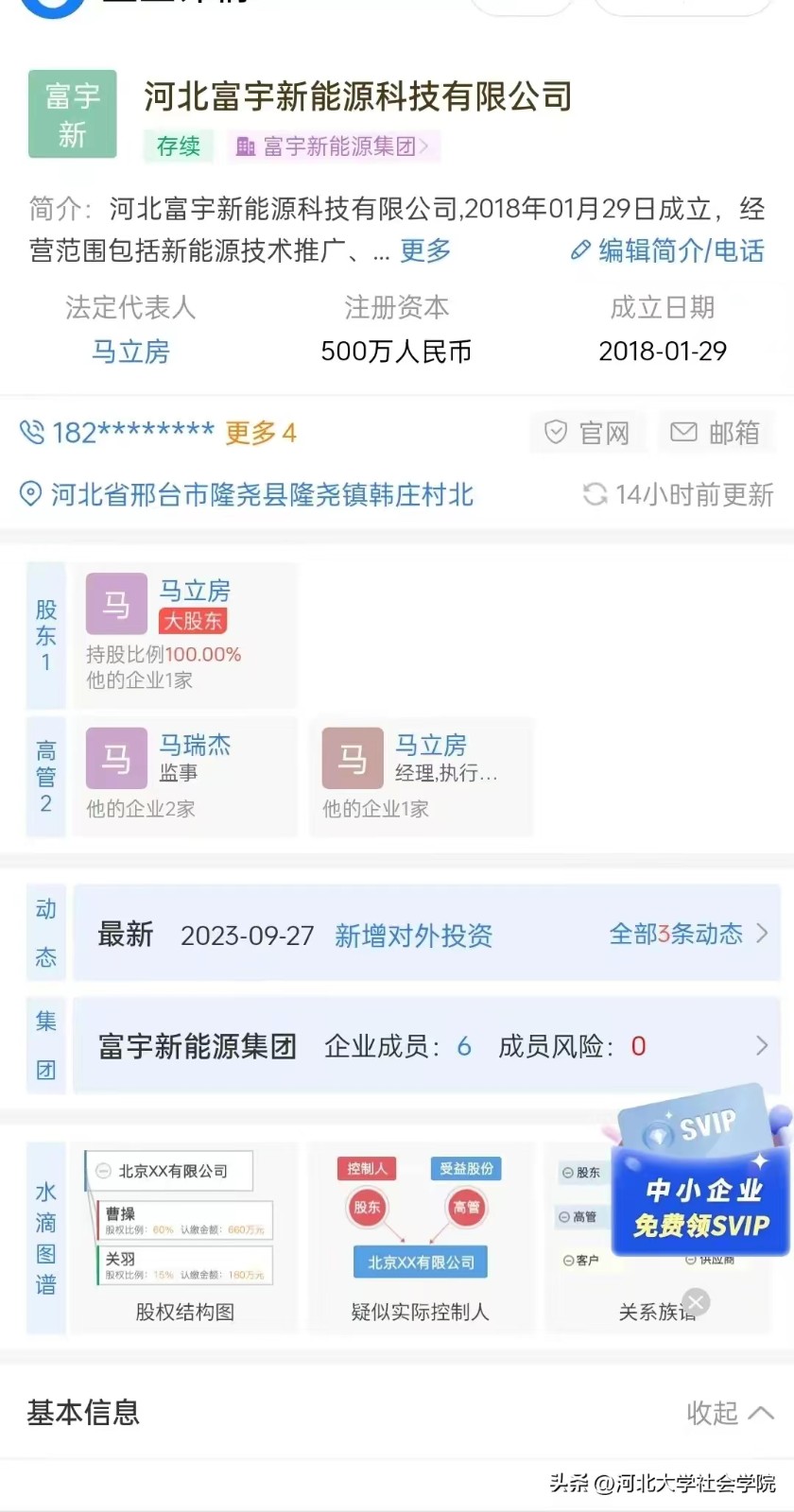Open supervisor 马瑞杰 card
This screenshot has height=1512, width=794.
185,777
